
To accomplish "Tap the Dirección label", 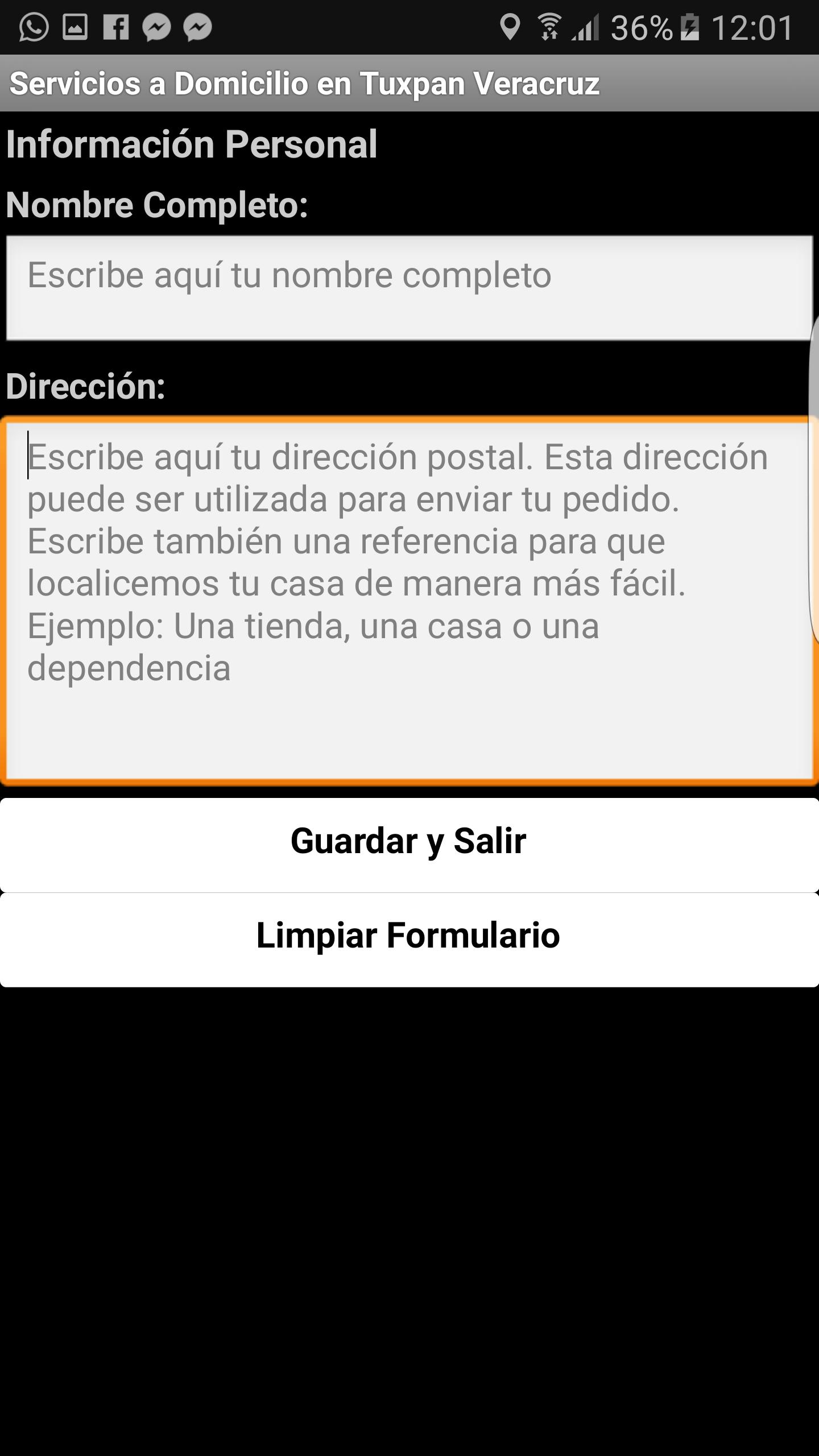I will pyautogui.click(x=85, y=387).
